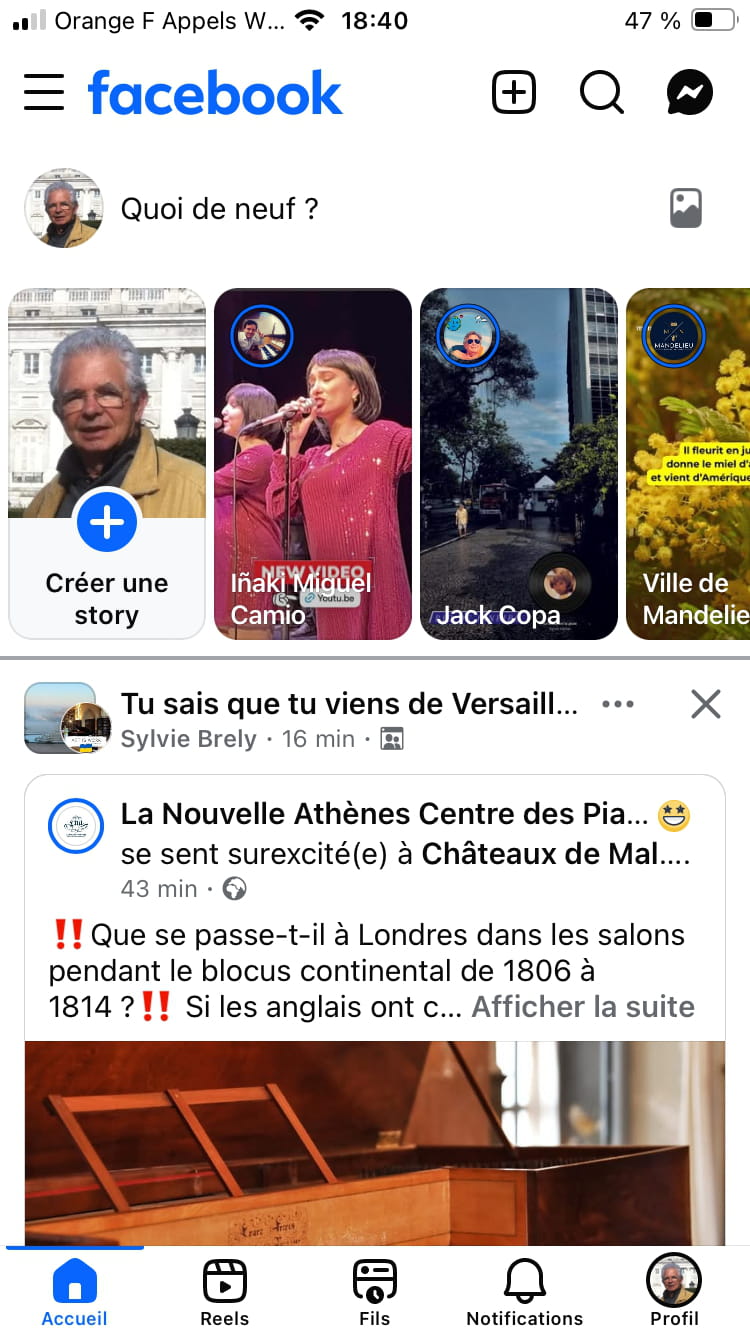Open Facebook search
The height and width of the screenshot is (1334, 750).
tap(601, 93)
